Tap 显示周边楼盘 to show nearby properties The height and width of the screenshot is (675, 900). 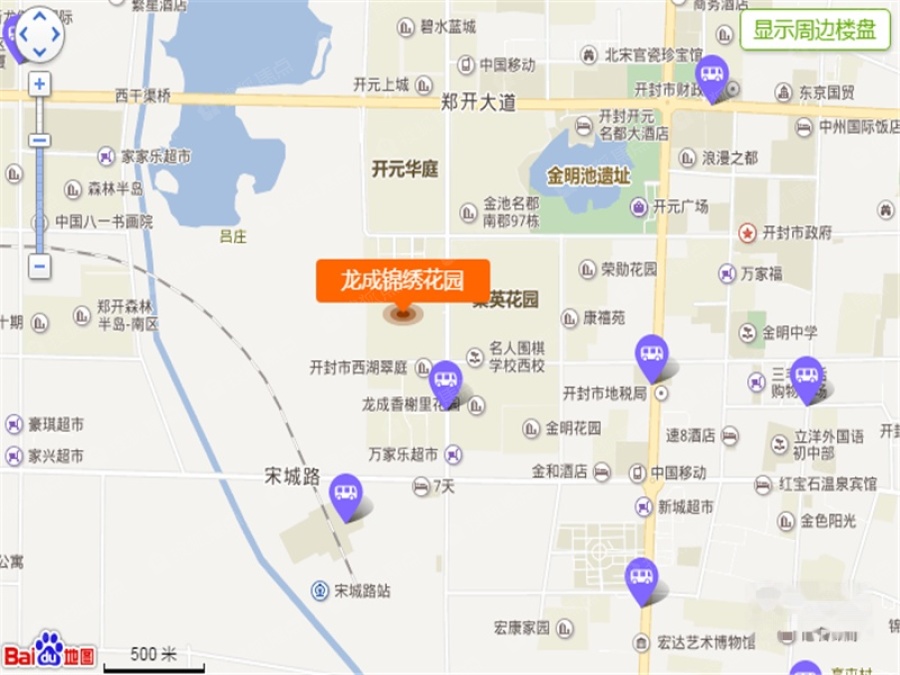(x=815, y=30)
